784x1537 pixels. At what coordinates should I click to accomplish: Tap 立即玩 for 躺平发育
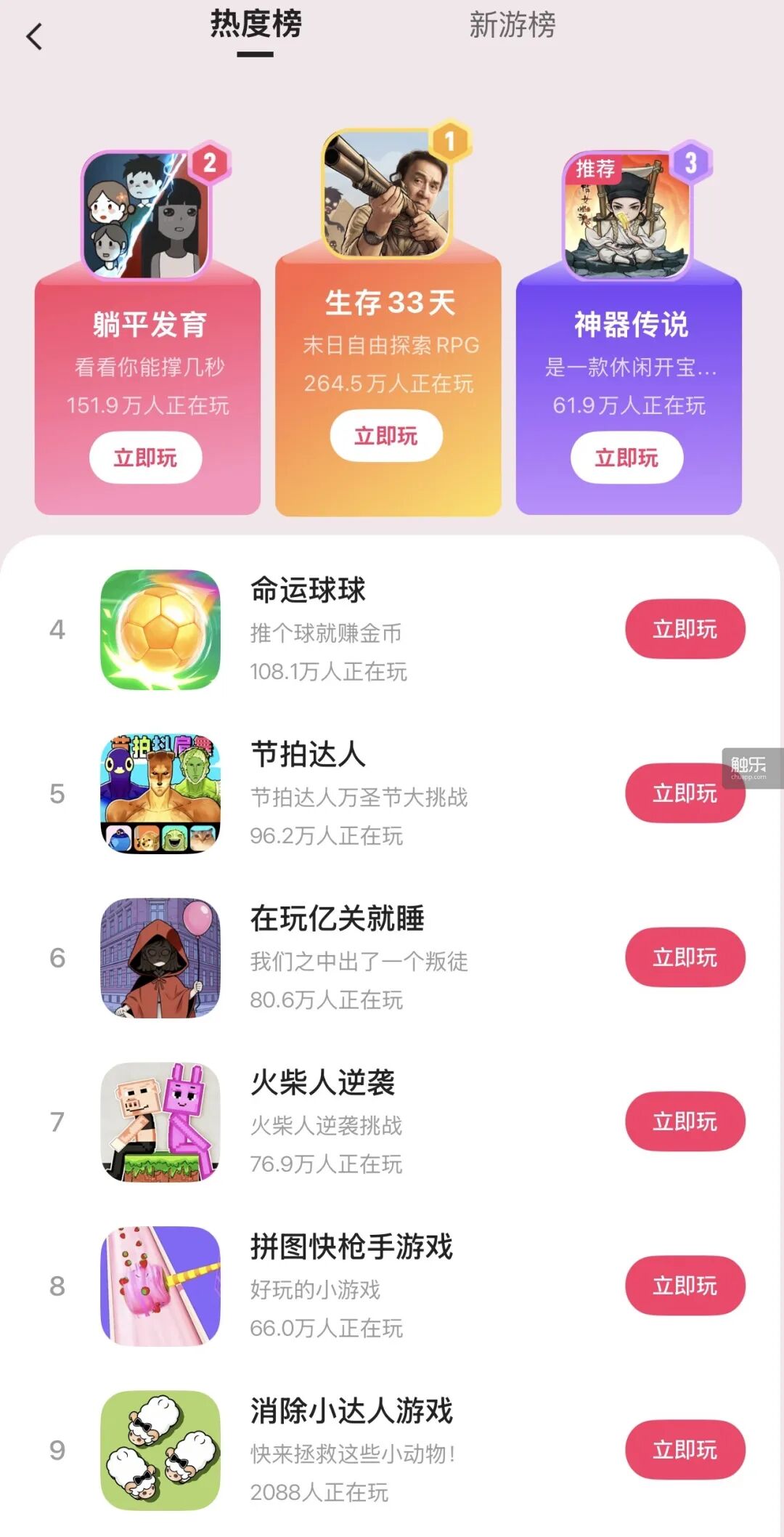click(145, 458)
